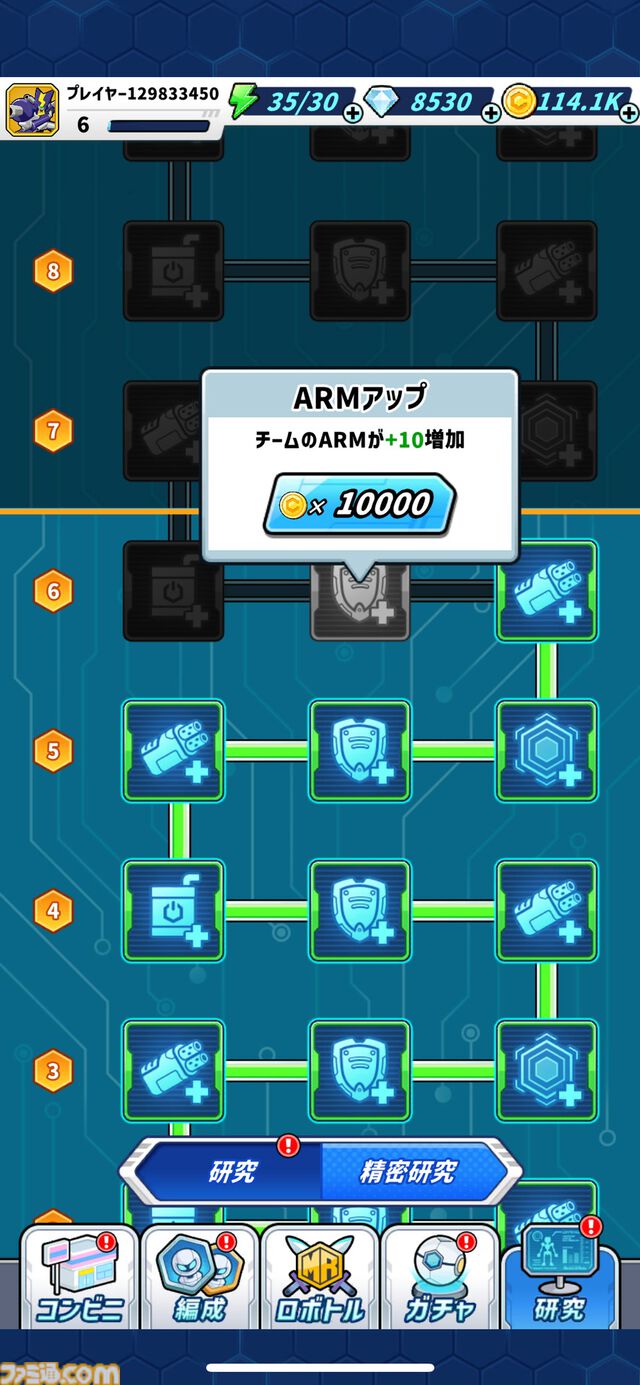Image resolution: width=640 pixels, height=1385 pixels.
Task: Open the player profile avatar
Action: 32,110
